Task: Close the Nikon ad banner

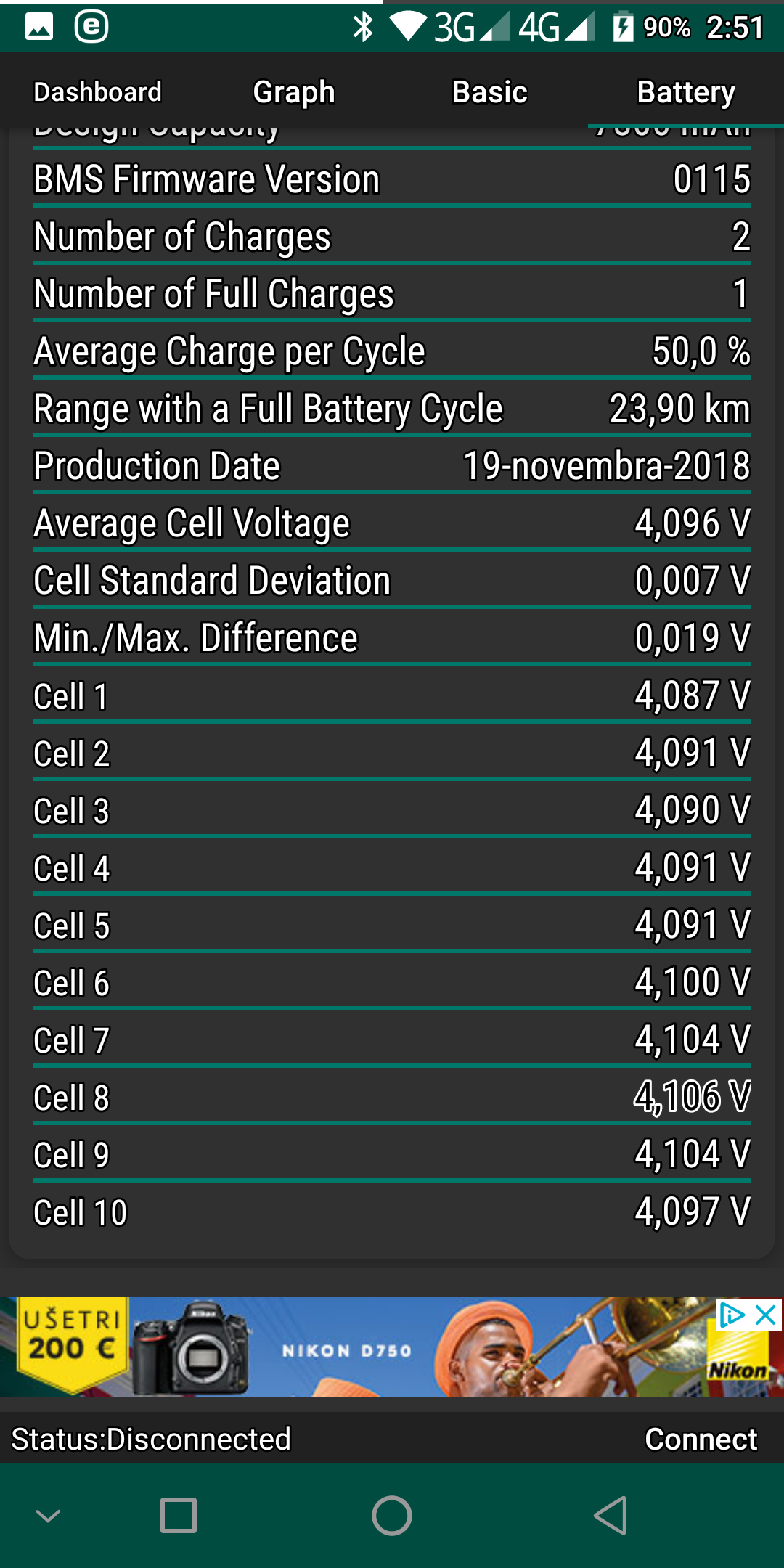Action: point(767,1315)
